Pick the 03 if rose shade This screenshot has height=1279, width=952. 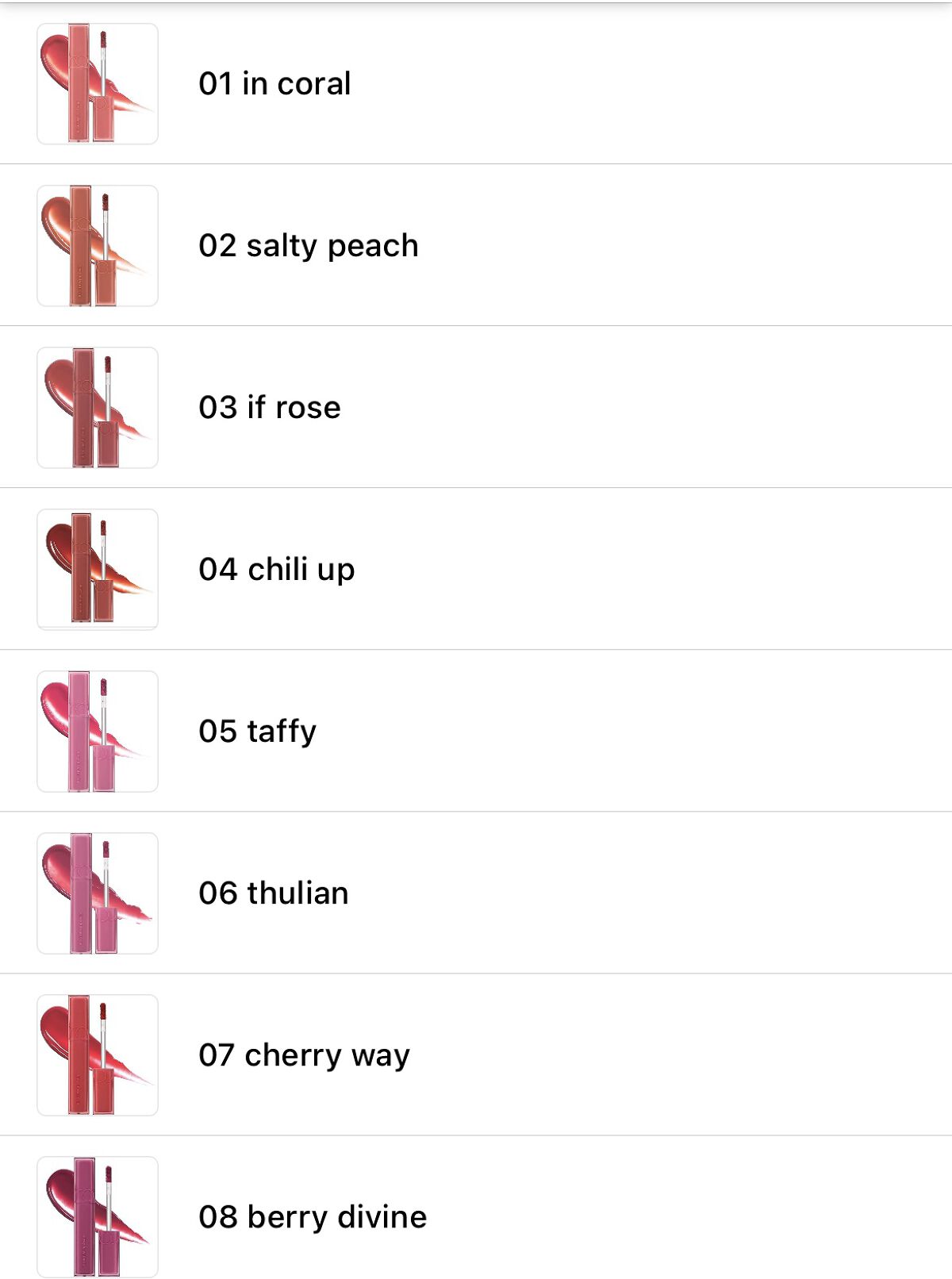(x=270, y=407)
